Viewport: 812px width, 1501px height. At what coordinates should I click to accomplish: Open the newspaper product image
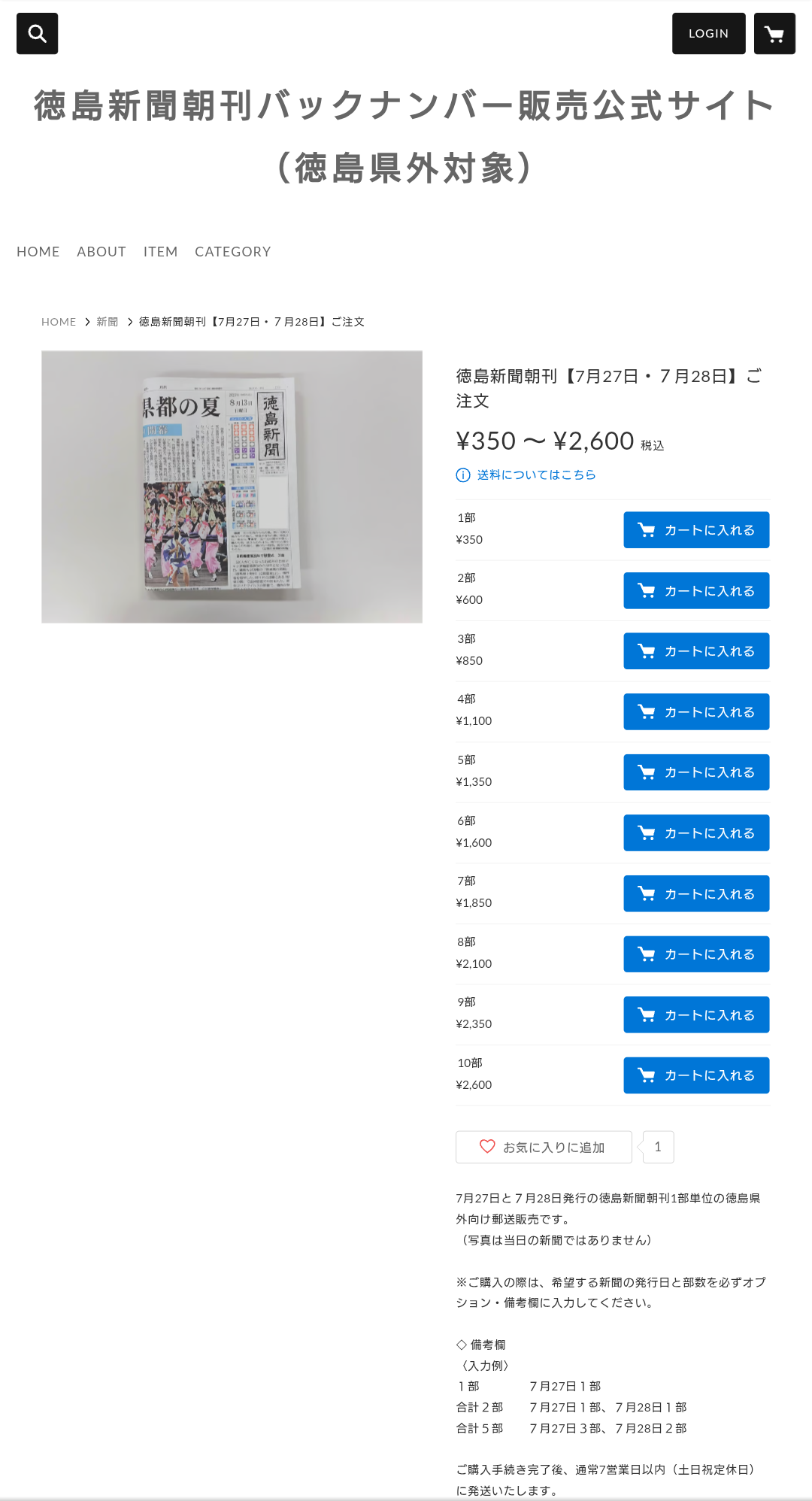[232, 487]
